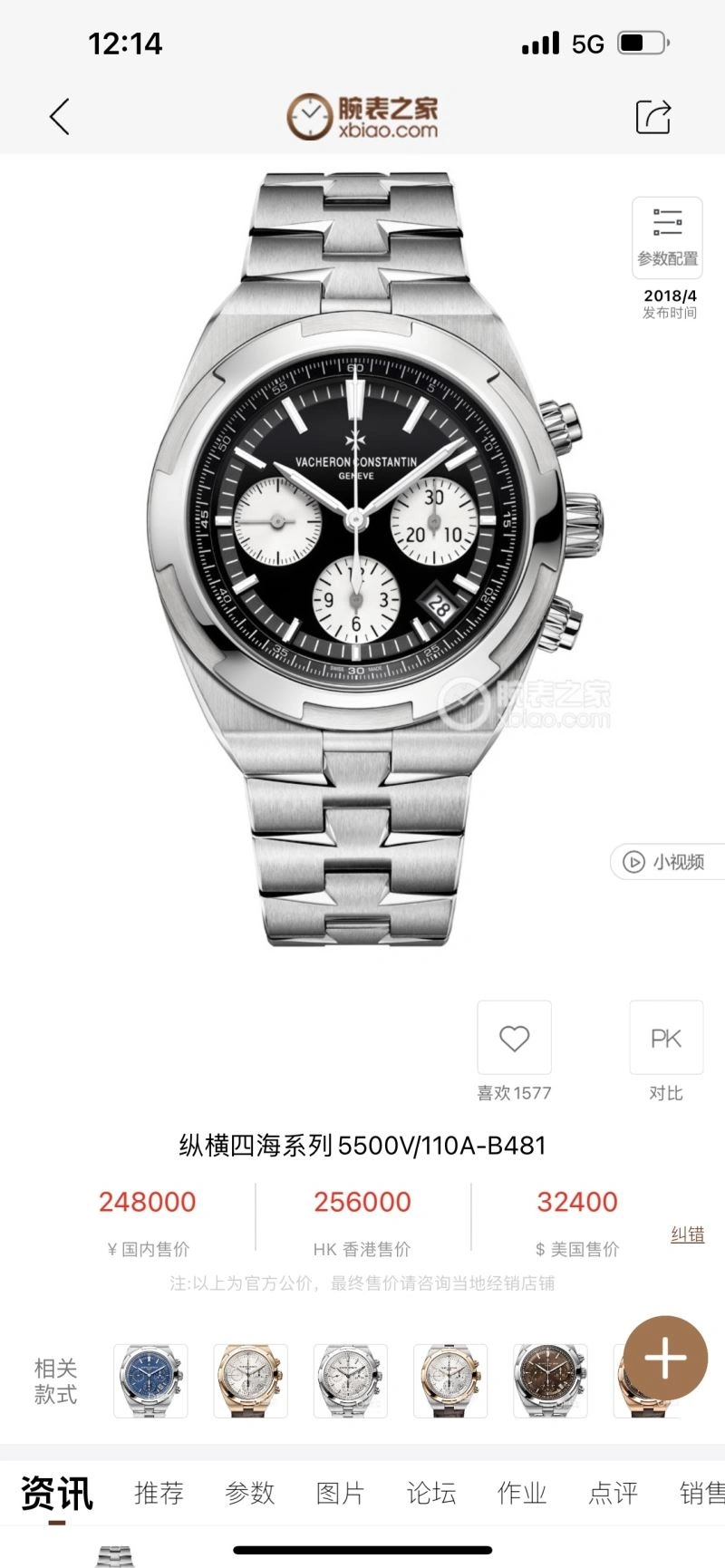Viewport: 725px width, 1568px height.
Task: Go back to the previous page
Action: tap(60, 117)
